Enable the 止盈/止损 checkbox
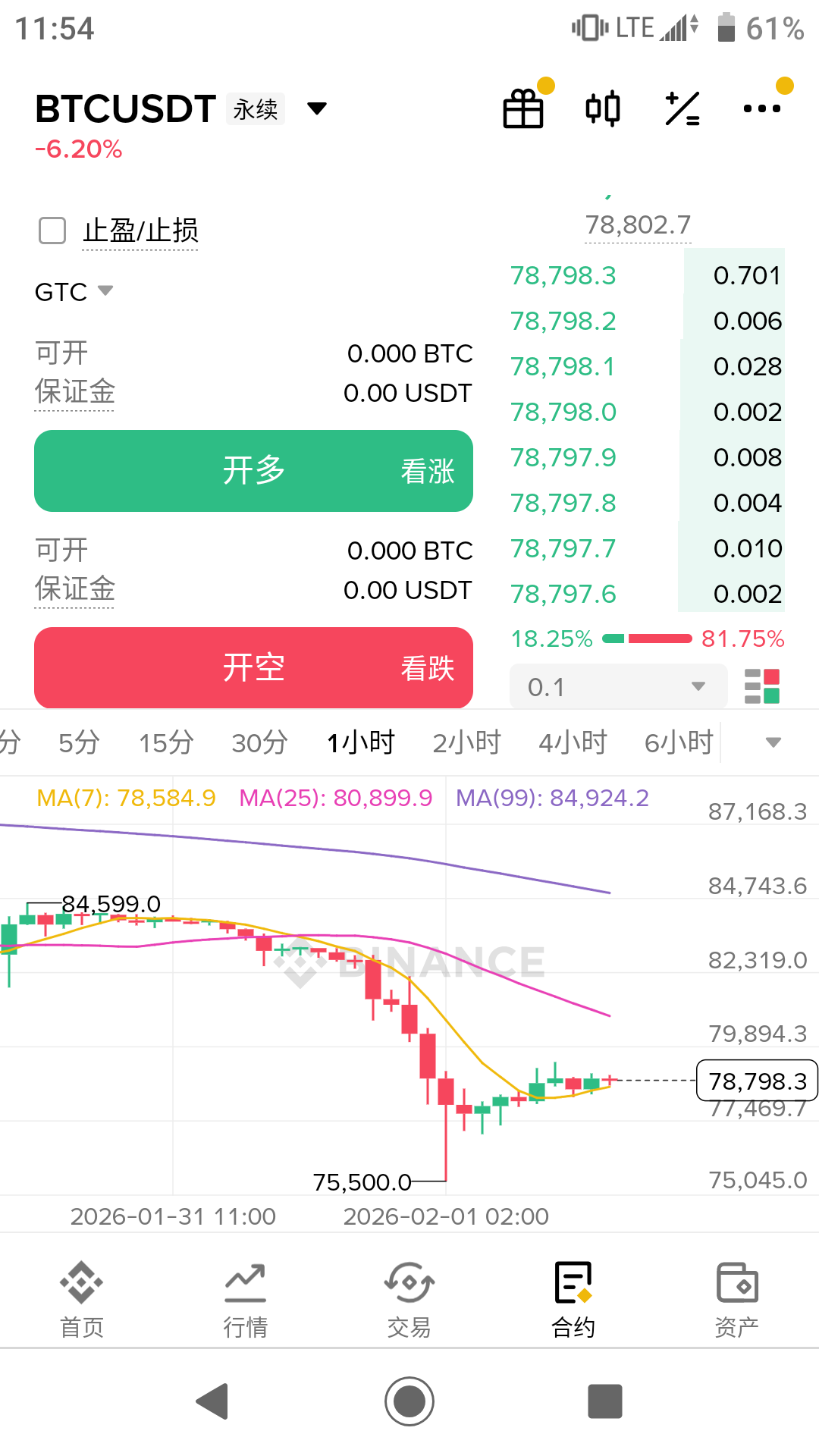The height and width of the screenshot is (1456, 819). coord(52,231)
